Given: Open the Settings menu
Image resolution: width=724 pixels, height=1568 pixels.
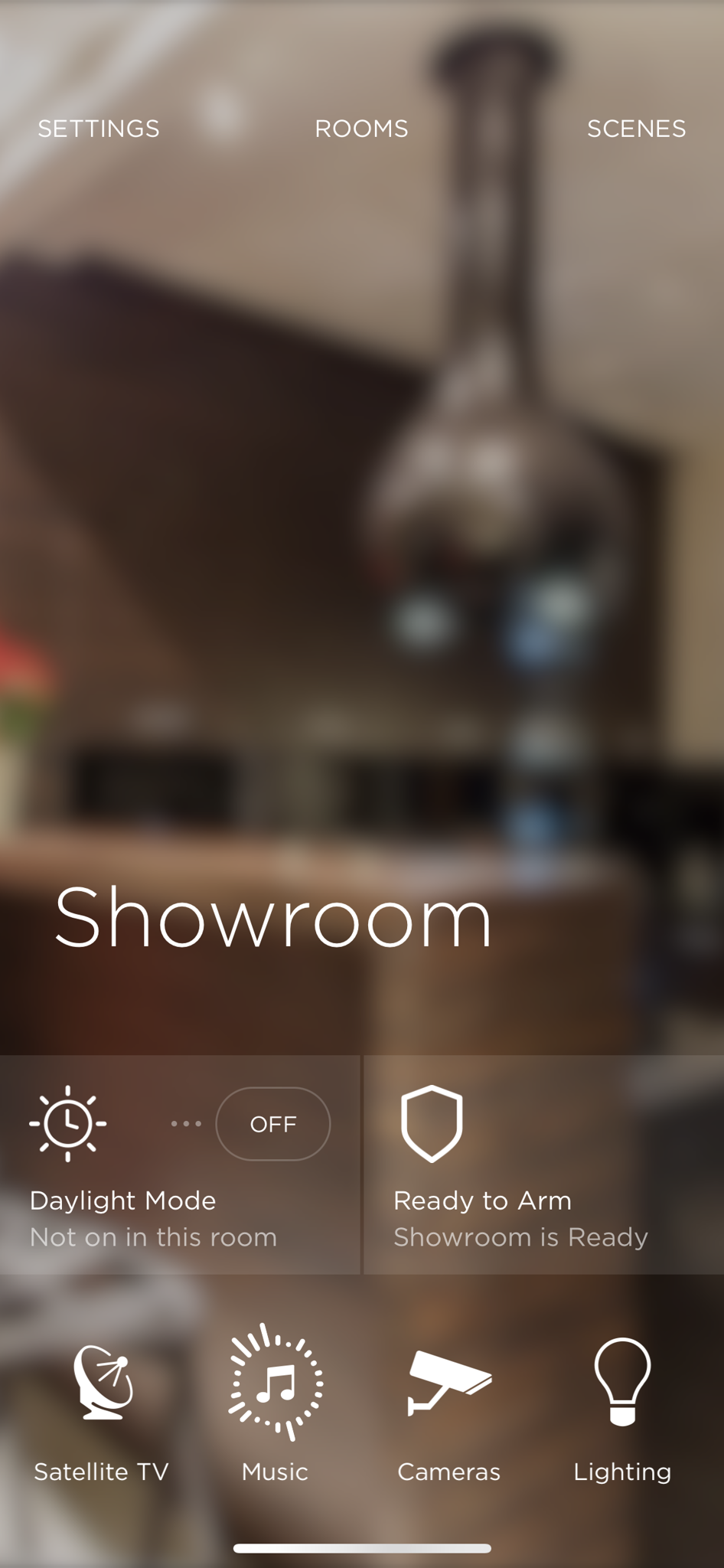Looking at the screenshot, I should (99, 129).
